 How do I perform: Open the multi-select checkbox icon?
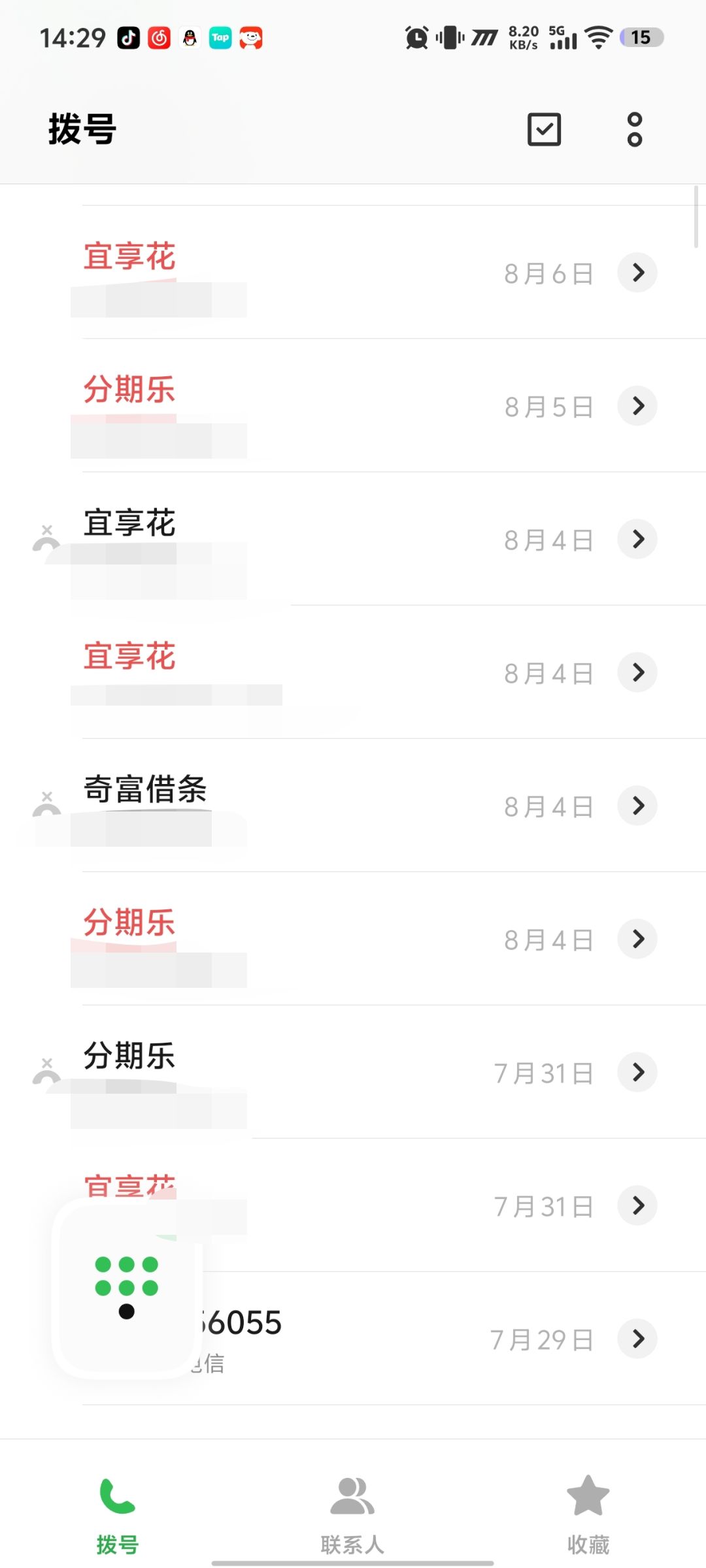click(x=544, y=129)
